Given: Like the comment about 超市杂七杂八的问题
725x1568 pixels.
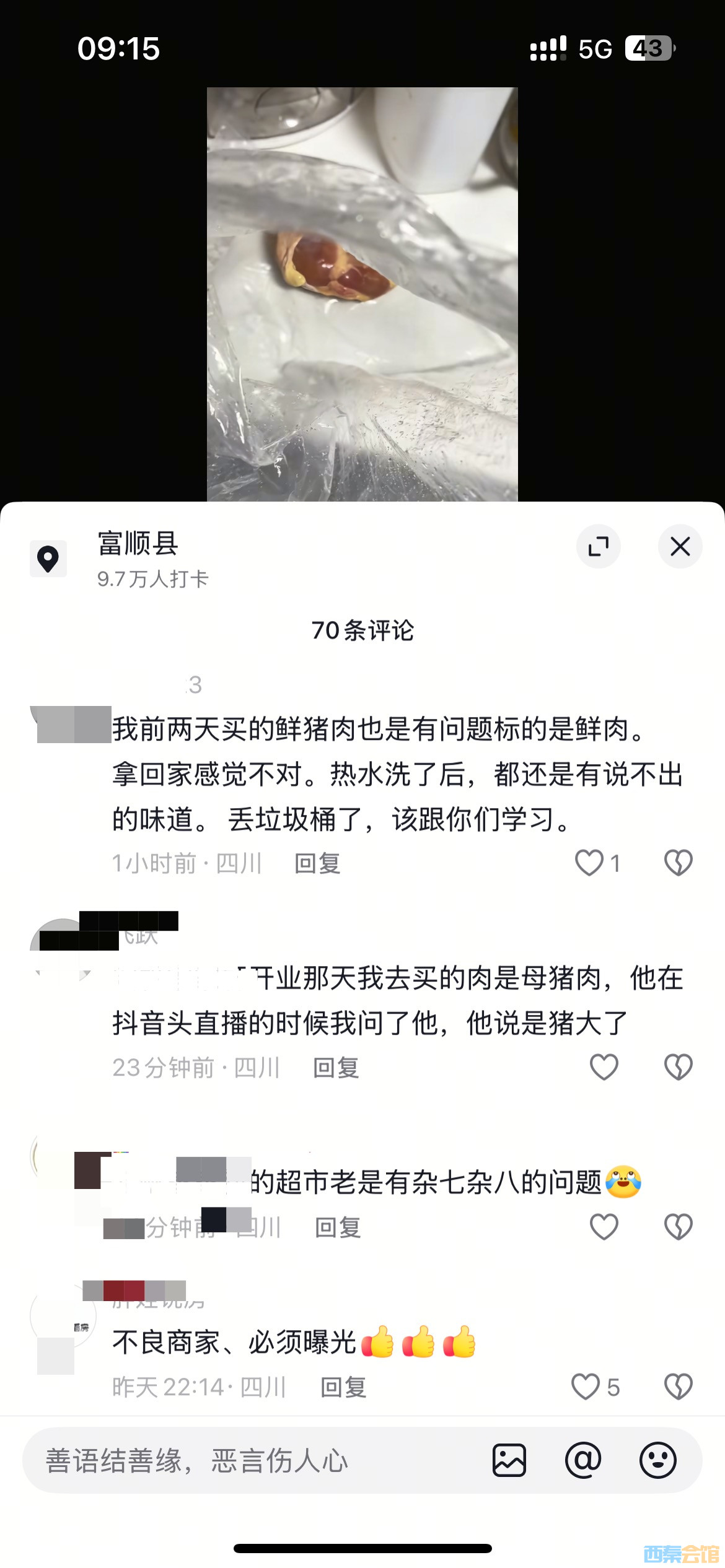Looking at the screenshot, I should (x=604, y=1227).
